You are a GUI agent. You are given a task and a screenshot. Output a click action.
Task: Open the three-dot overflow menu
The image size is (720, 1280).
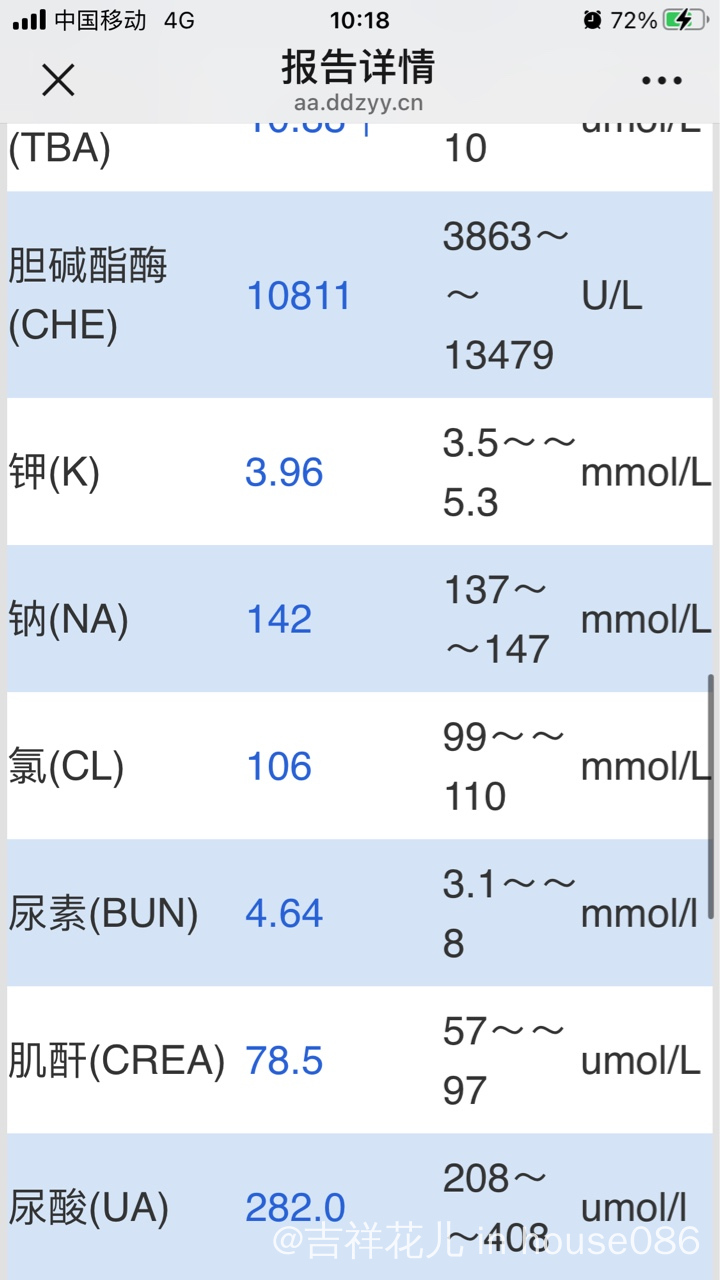tap(661, 81)
